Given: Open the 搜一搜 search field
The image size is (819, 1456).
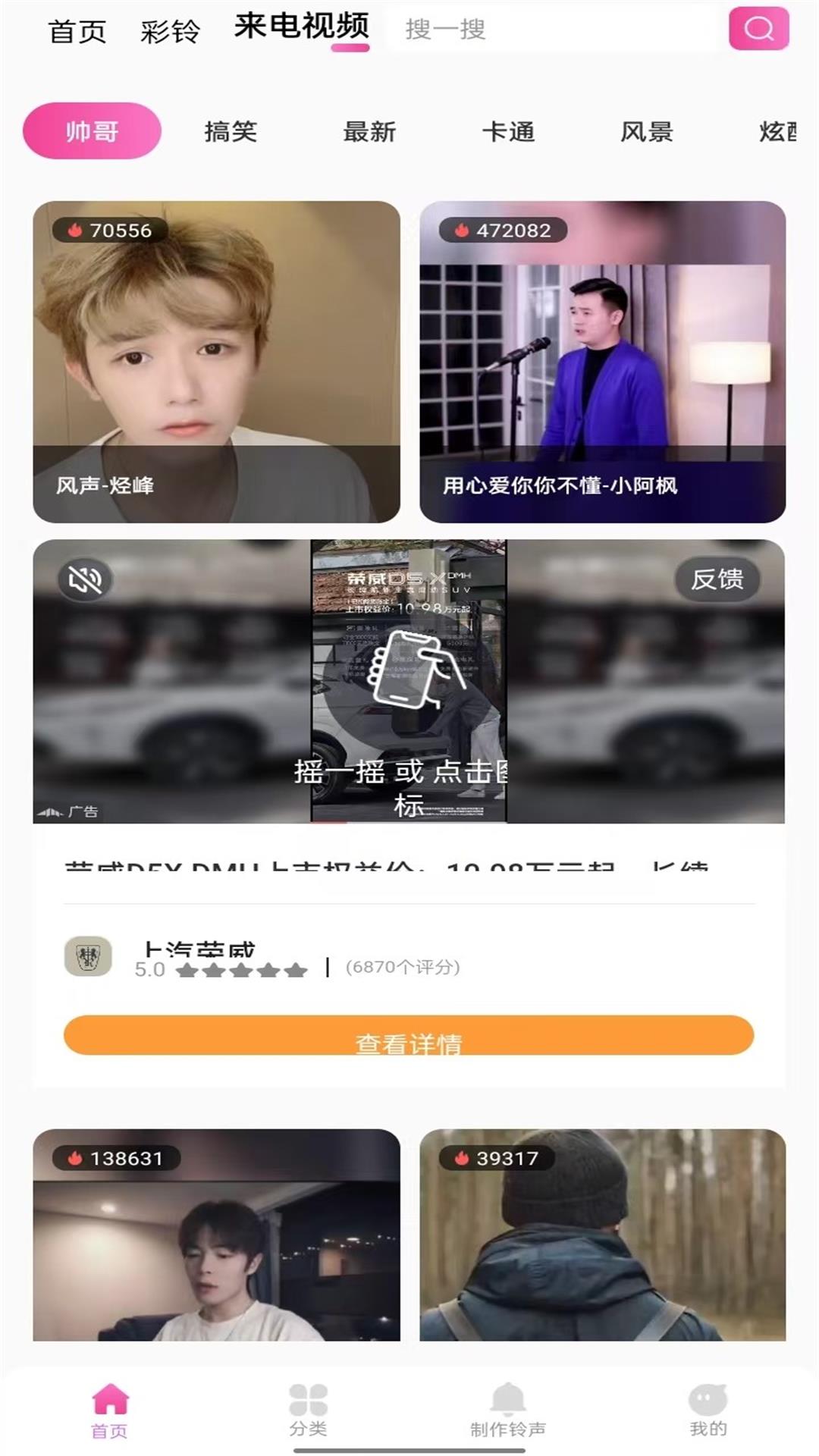Looking at the screenshot, I should [554, 30].
